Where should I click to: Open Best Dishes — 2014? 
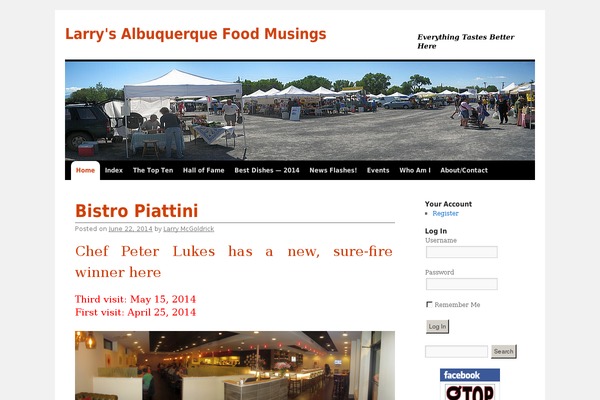pyautogui.click(x=267, y=170)
